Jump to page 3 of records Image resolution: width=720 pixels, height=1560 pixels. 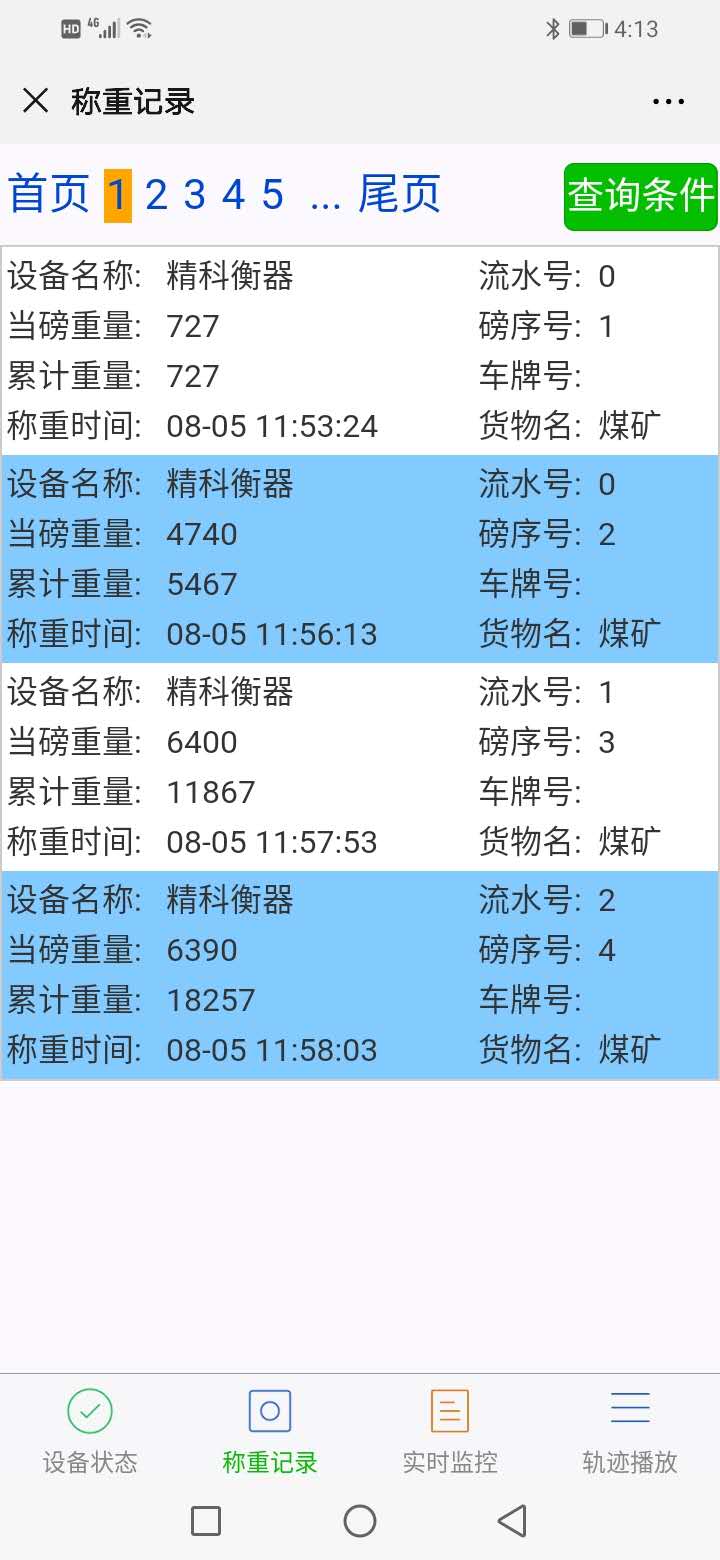[x=194, y=195]
